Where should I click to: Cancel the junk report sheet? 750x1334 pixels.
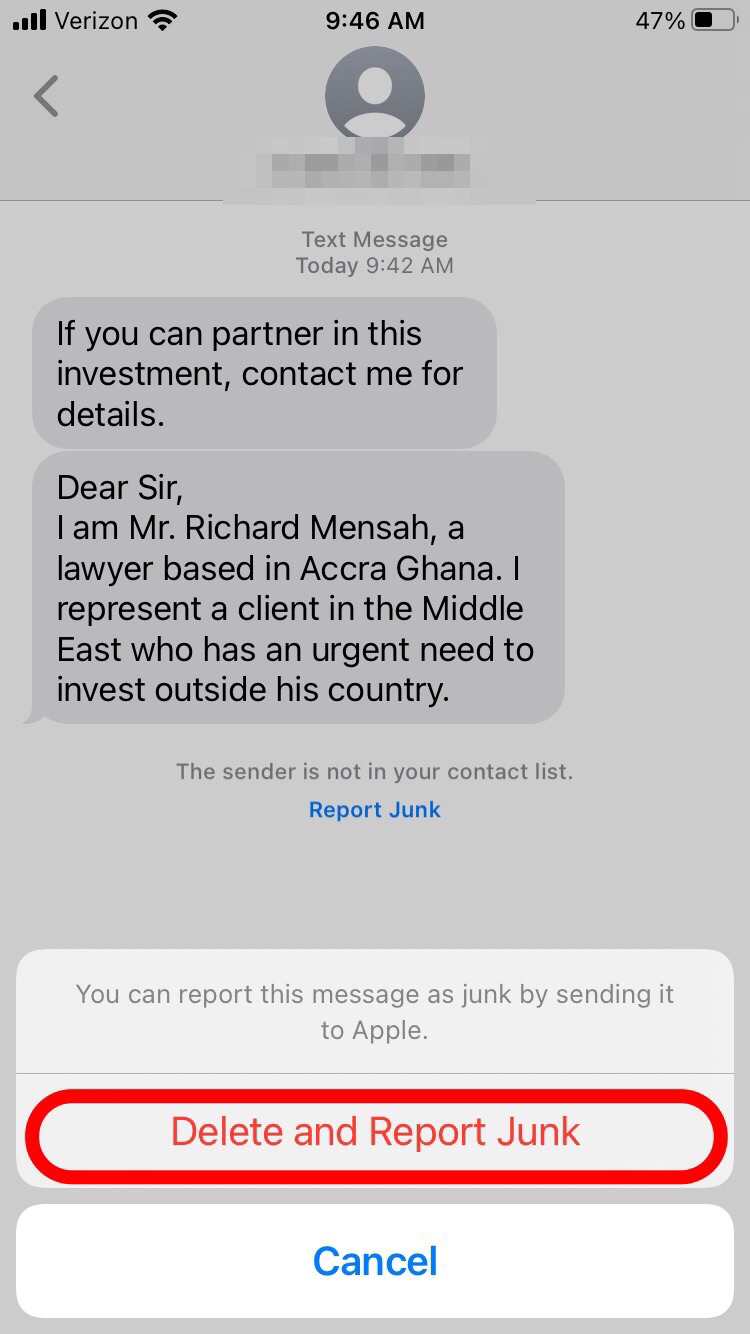[375, 1261]
